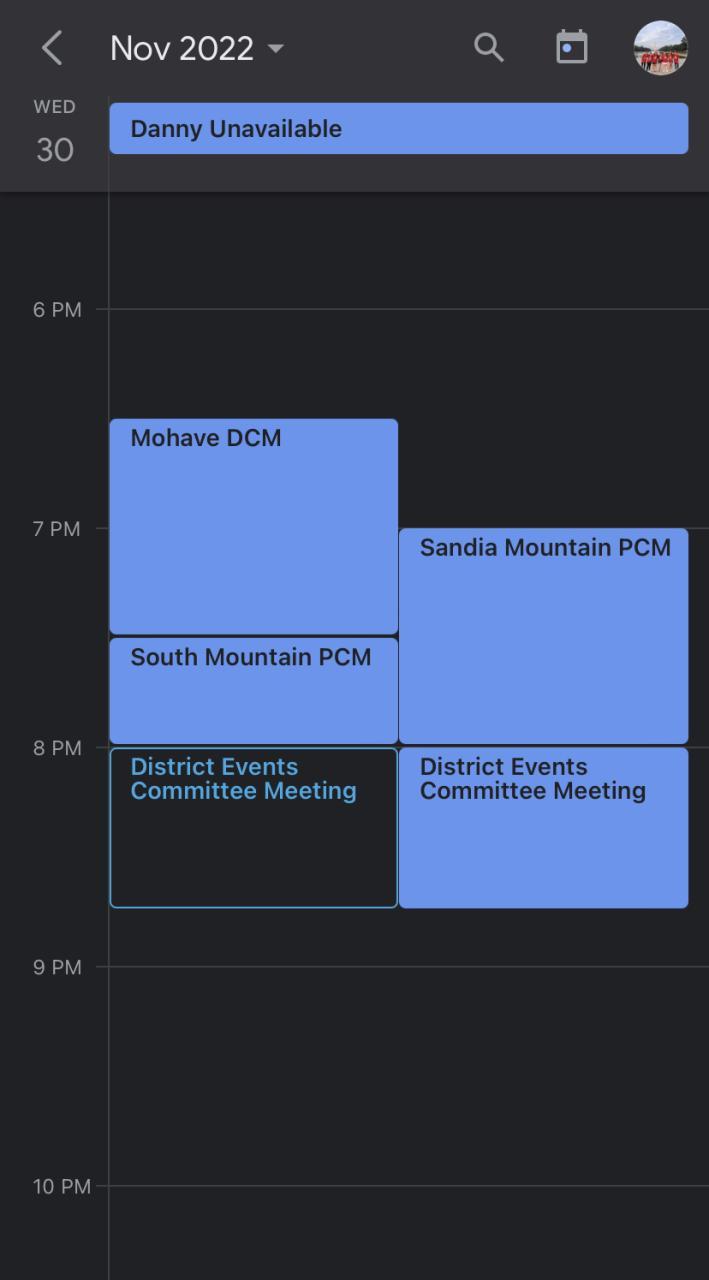Open the filled blue District Events Committee Meeting
709x1280 pixels.
click(543, 828)
